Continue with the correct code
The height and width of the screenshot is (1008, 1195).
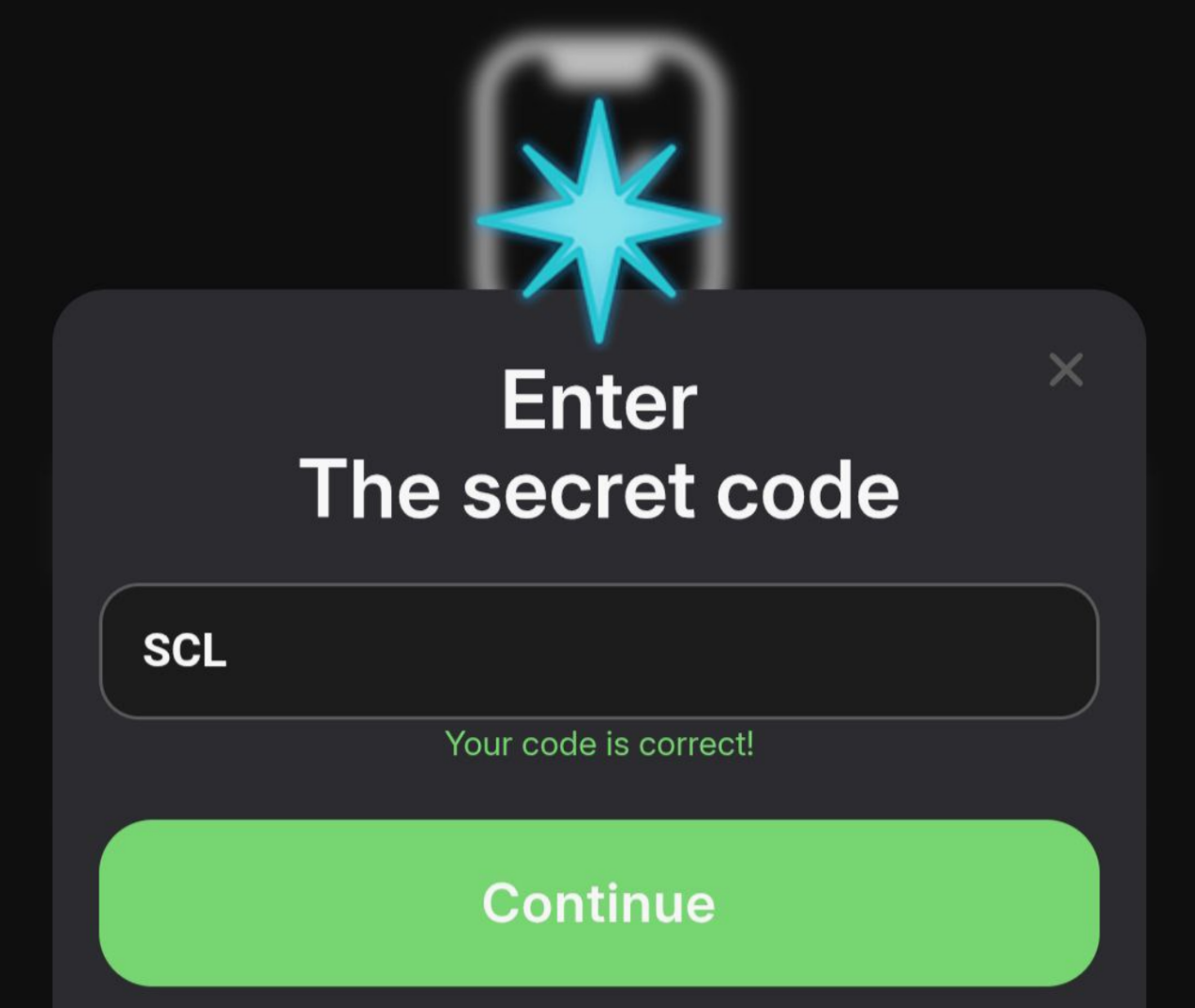point(598,902)
